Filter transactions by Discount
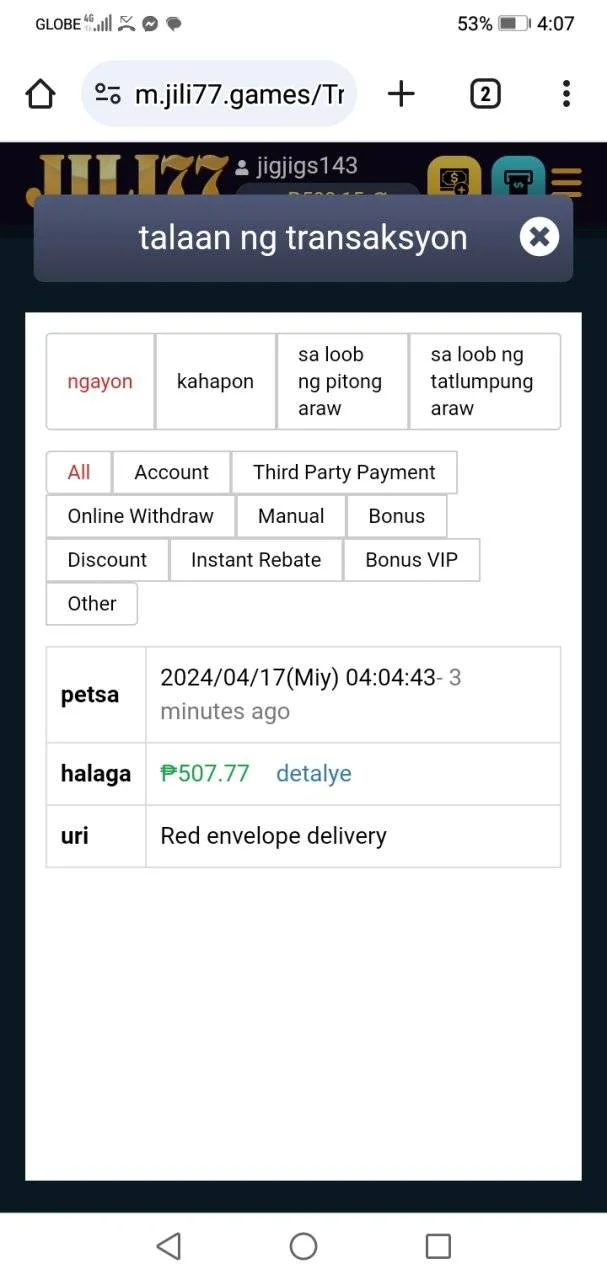The height and width of the screenshot is (1280, 607). 107,560
